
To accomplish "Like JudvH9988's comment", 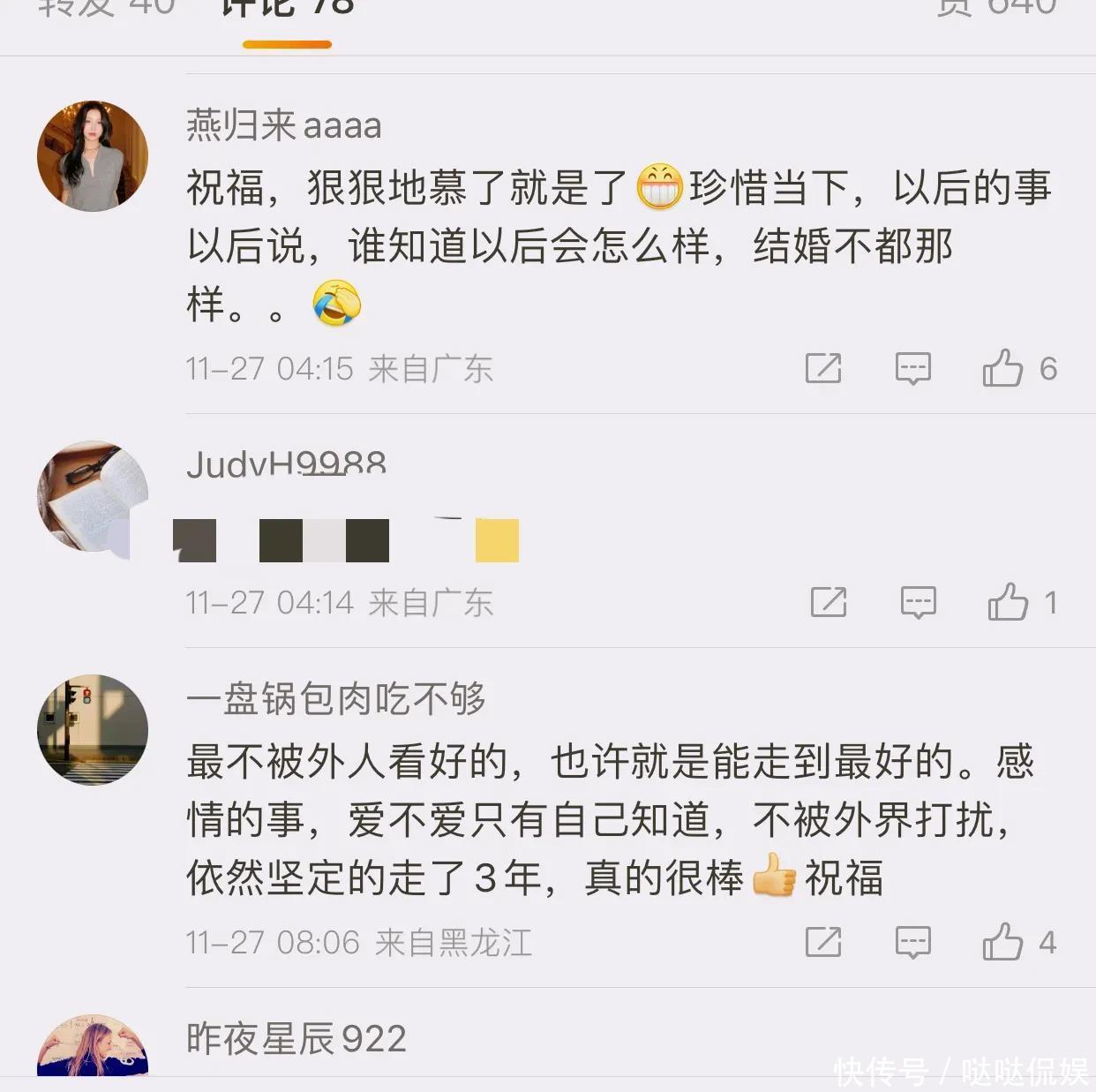I will [x=1009, y=602].
